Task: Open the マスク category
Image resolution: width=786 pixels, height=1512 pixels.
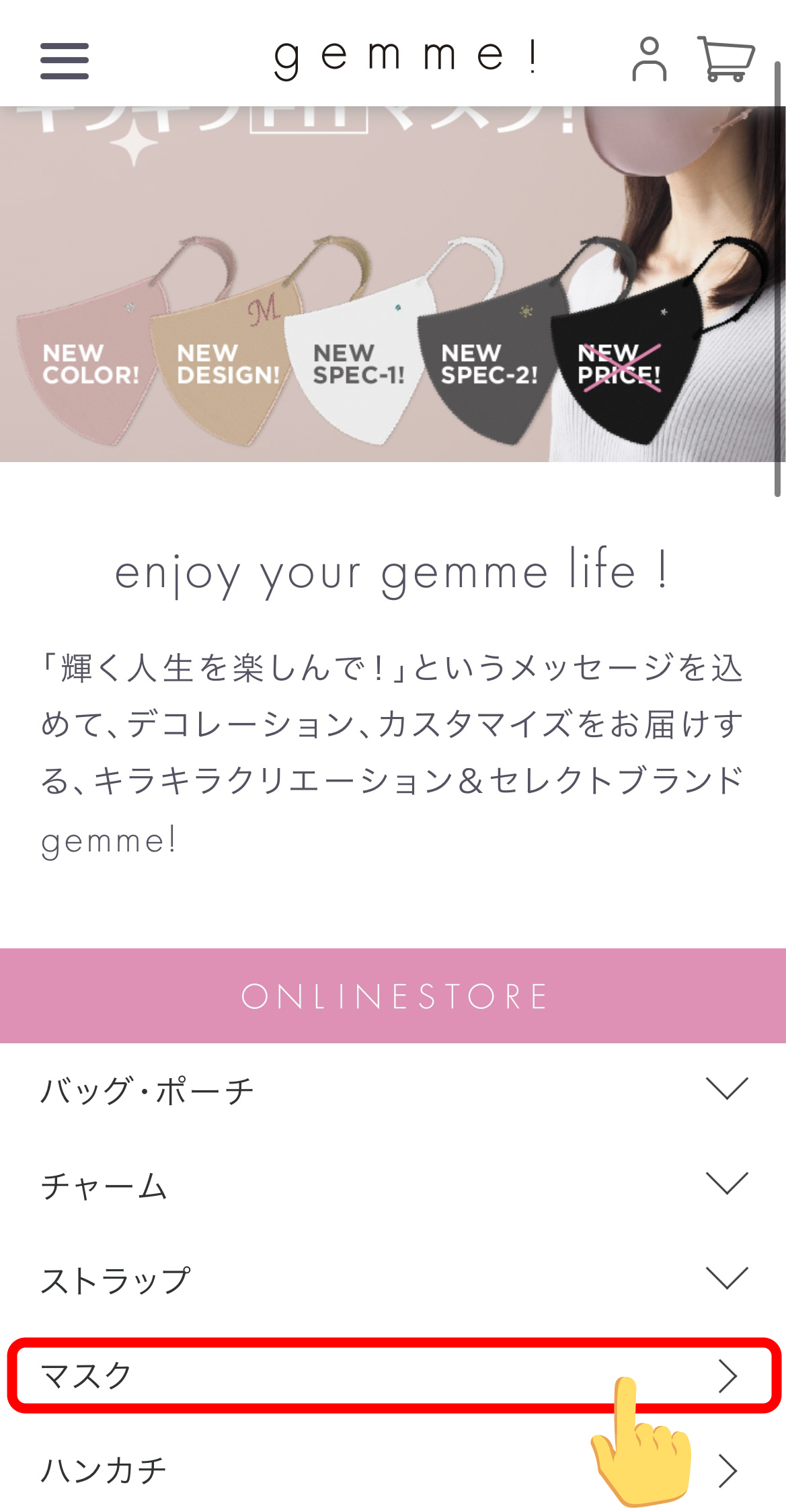Action: (393, 1375)
